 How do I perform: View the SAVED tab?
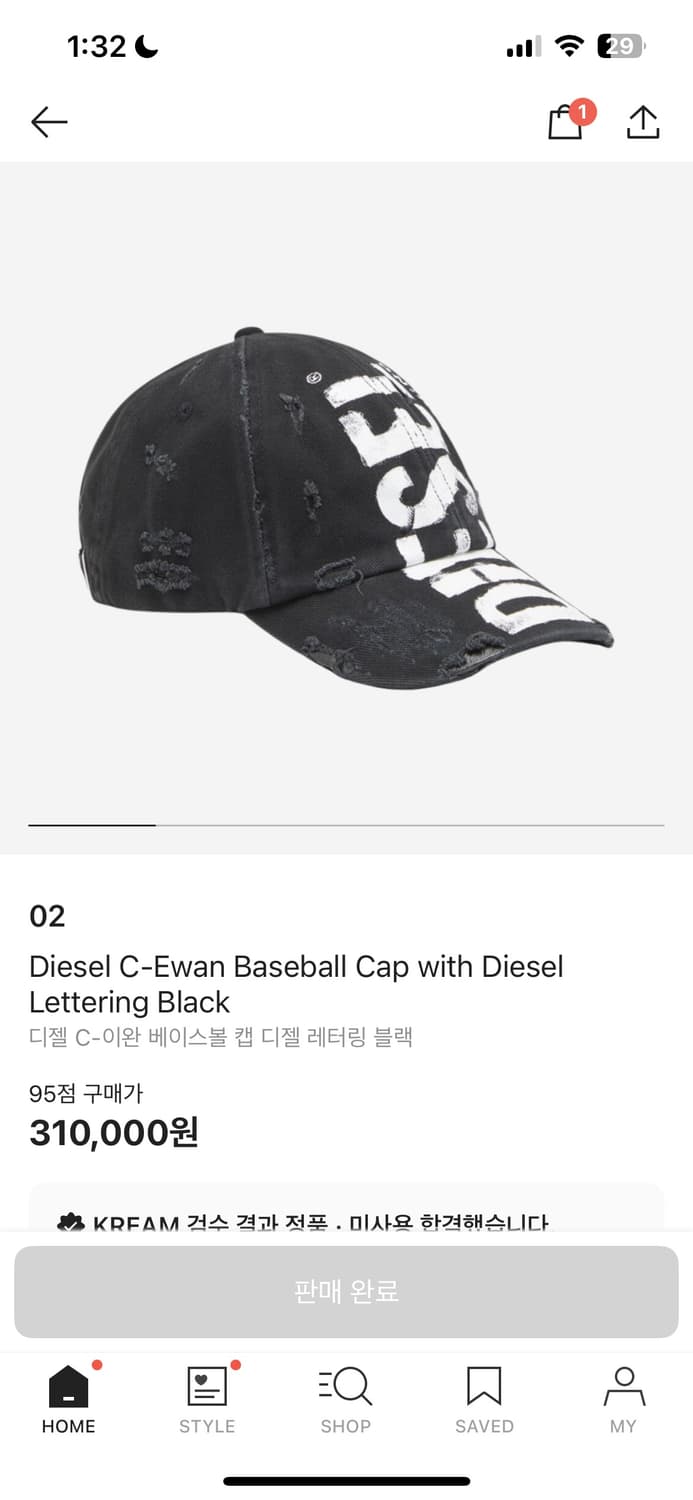484,1400
